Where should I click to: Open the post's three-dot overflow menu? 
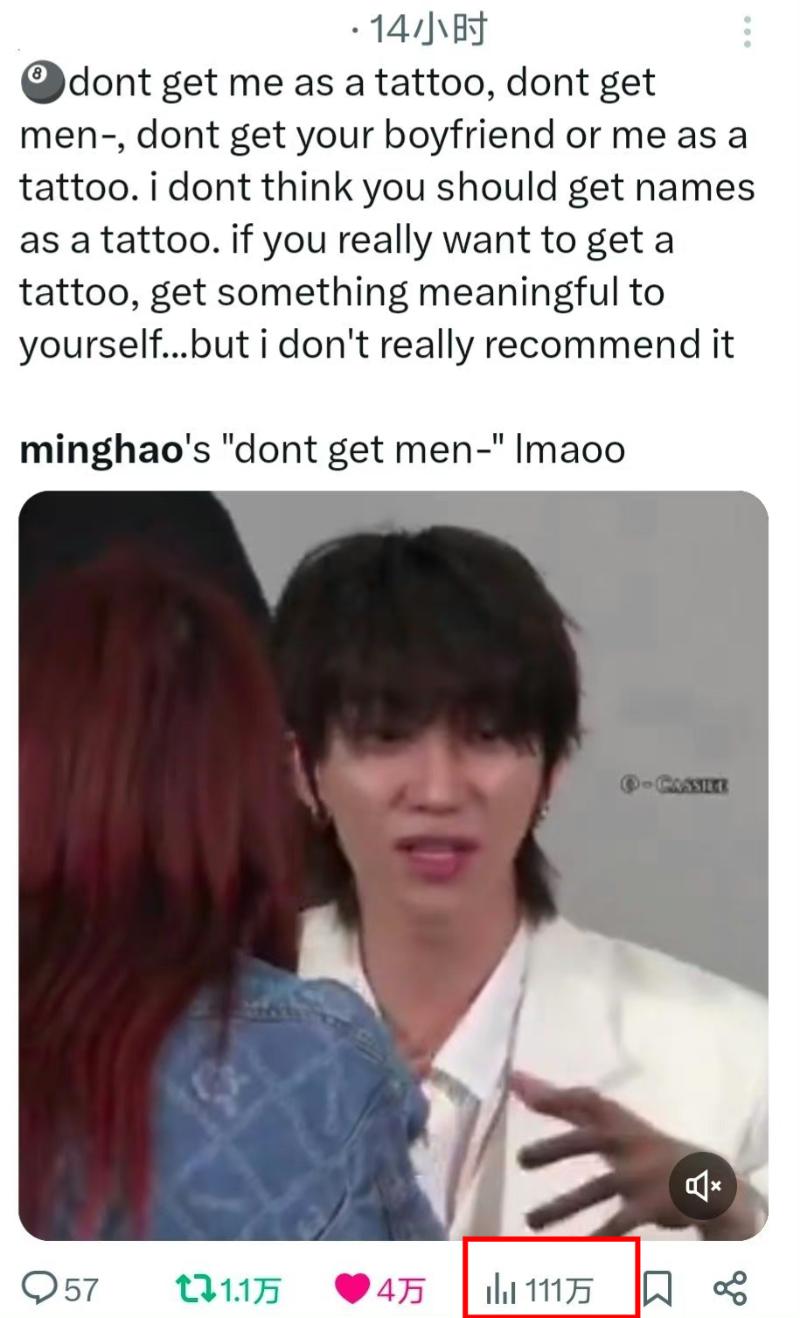[x=746, y=32]
